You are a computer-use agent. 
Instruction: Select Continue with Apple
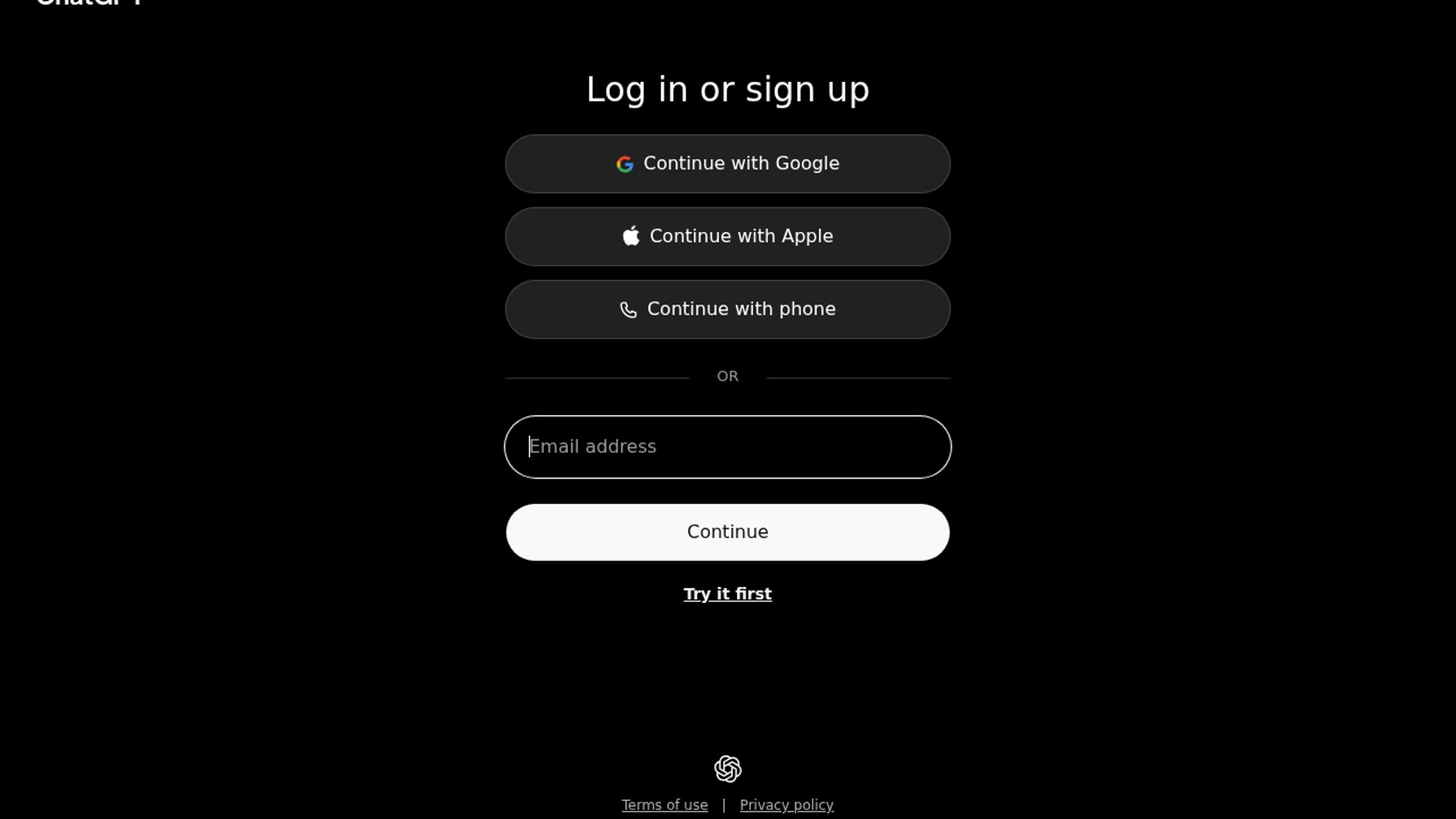click(x=727, y=237)
